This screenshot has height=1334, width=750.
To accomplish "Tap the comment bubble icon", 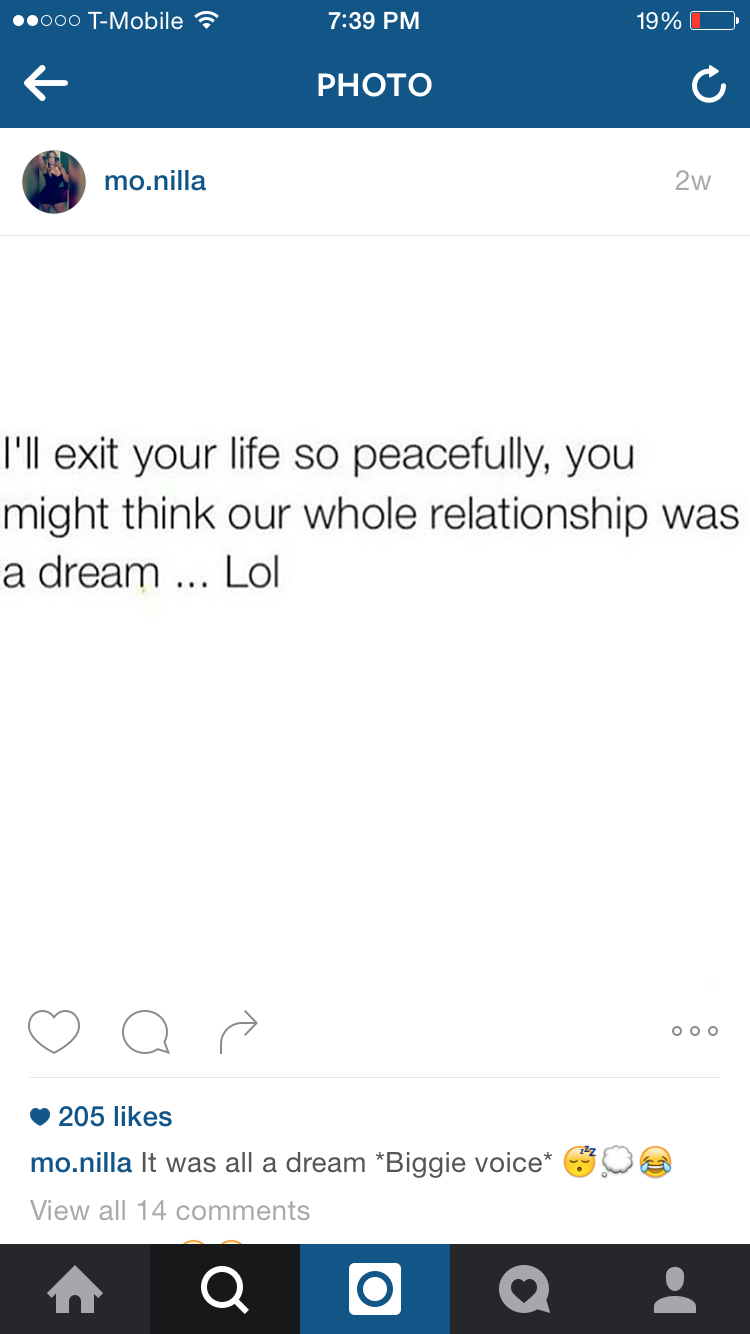I will [x=145, y=1032].
